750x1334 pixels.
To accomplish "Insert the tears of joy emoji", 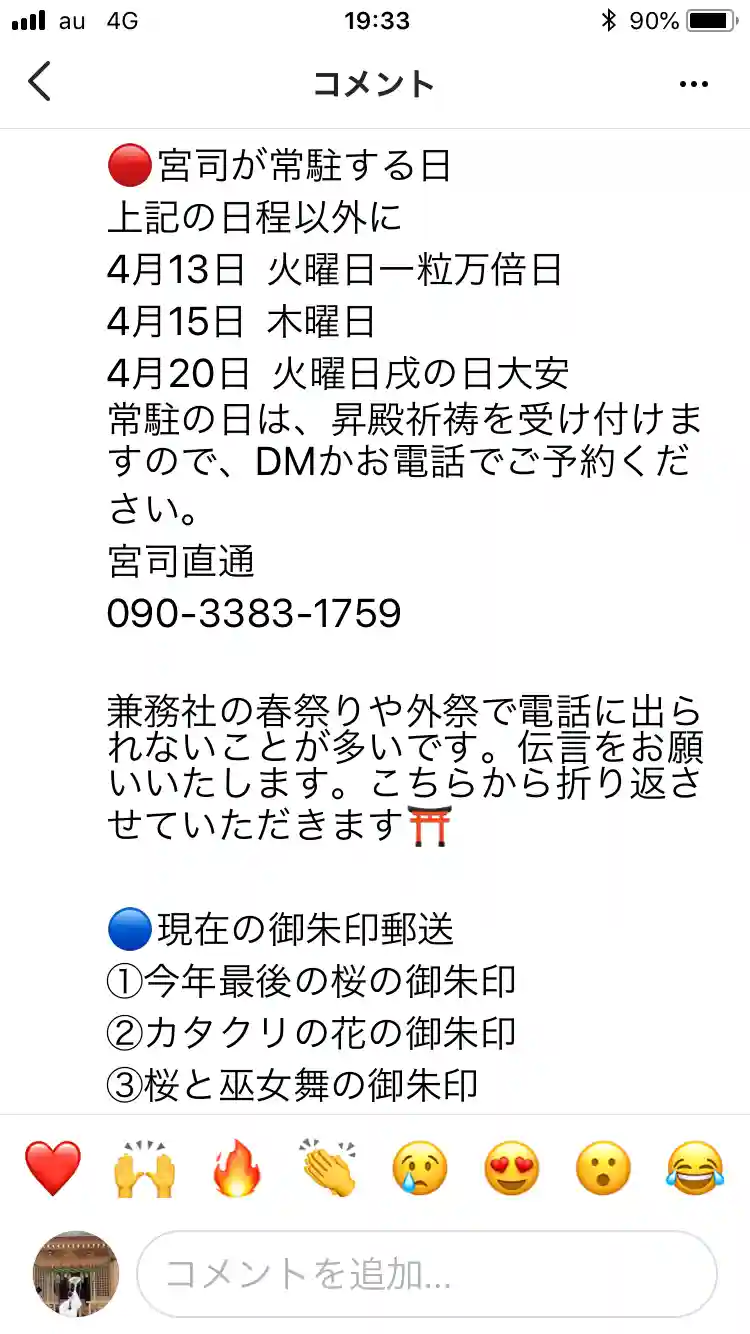I will (x=695, y=1168).
